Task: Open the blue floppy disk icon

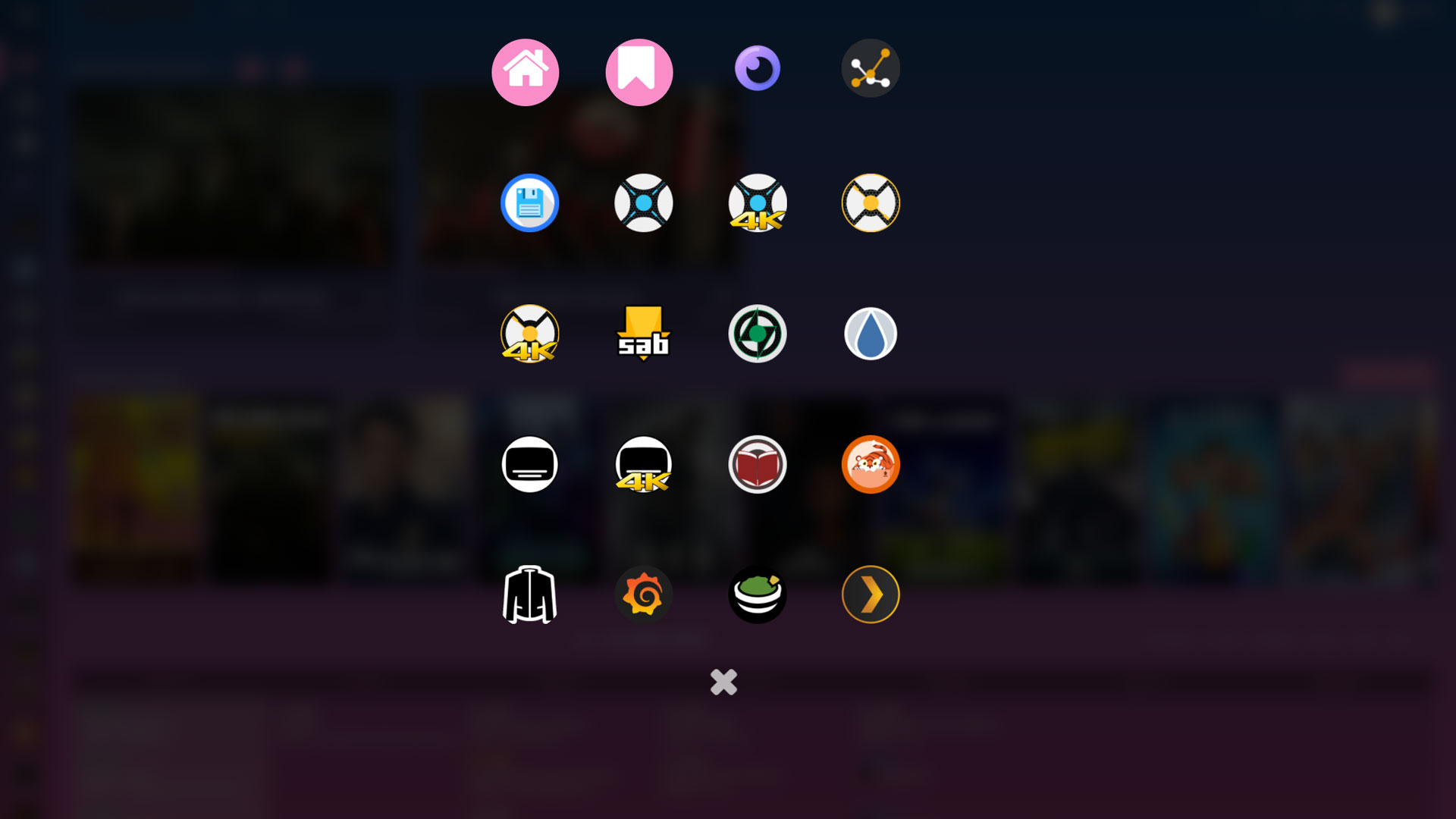Action: click(x=529, y=202)
